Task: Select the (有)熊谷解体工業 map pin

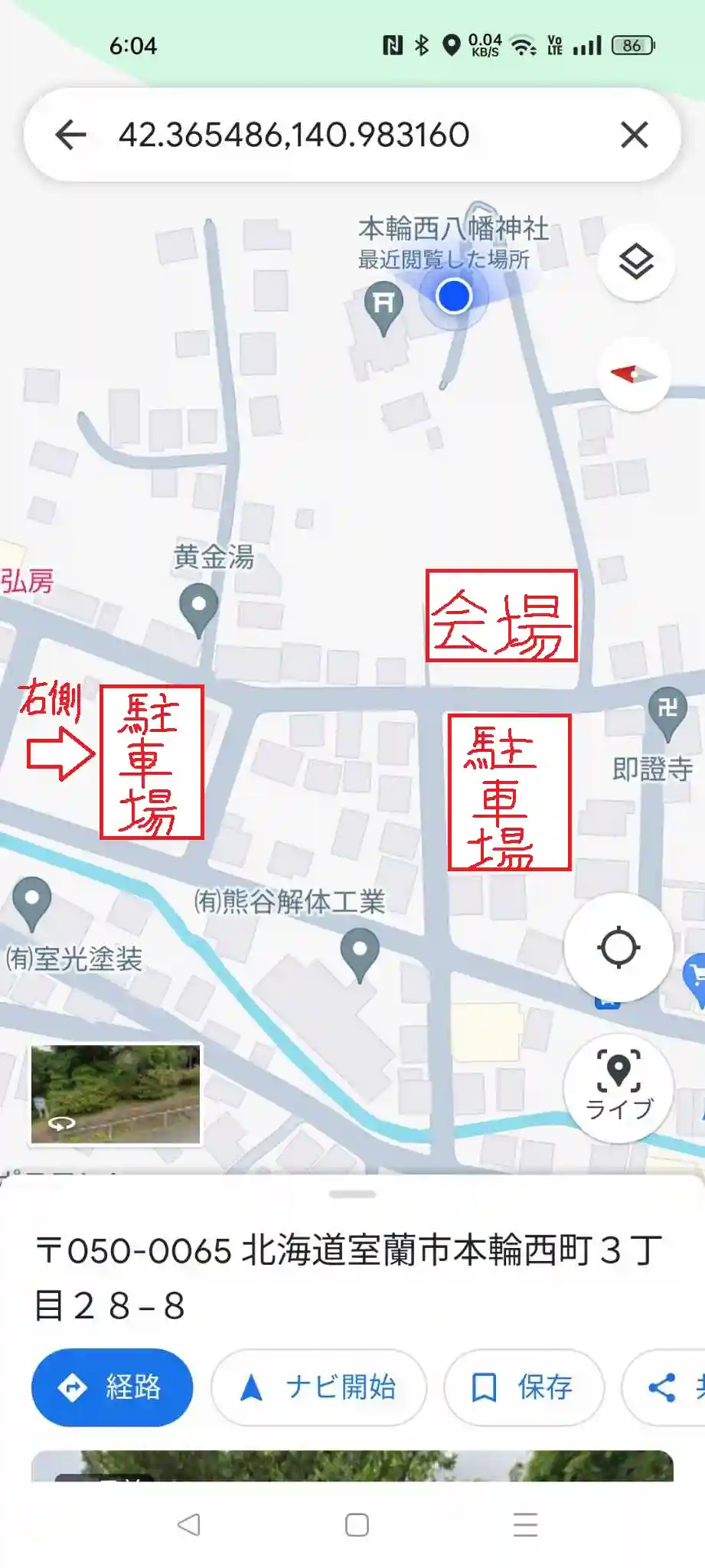Action: [x=360, y=953]
